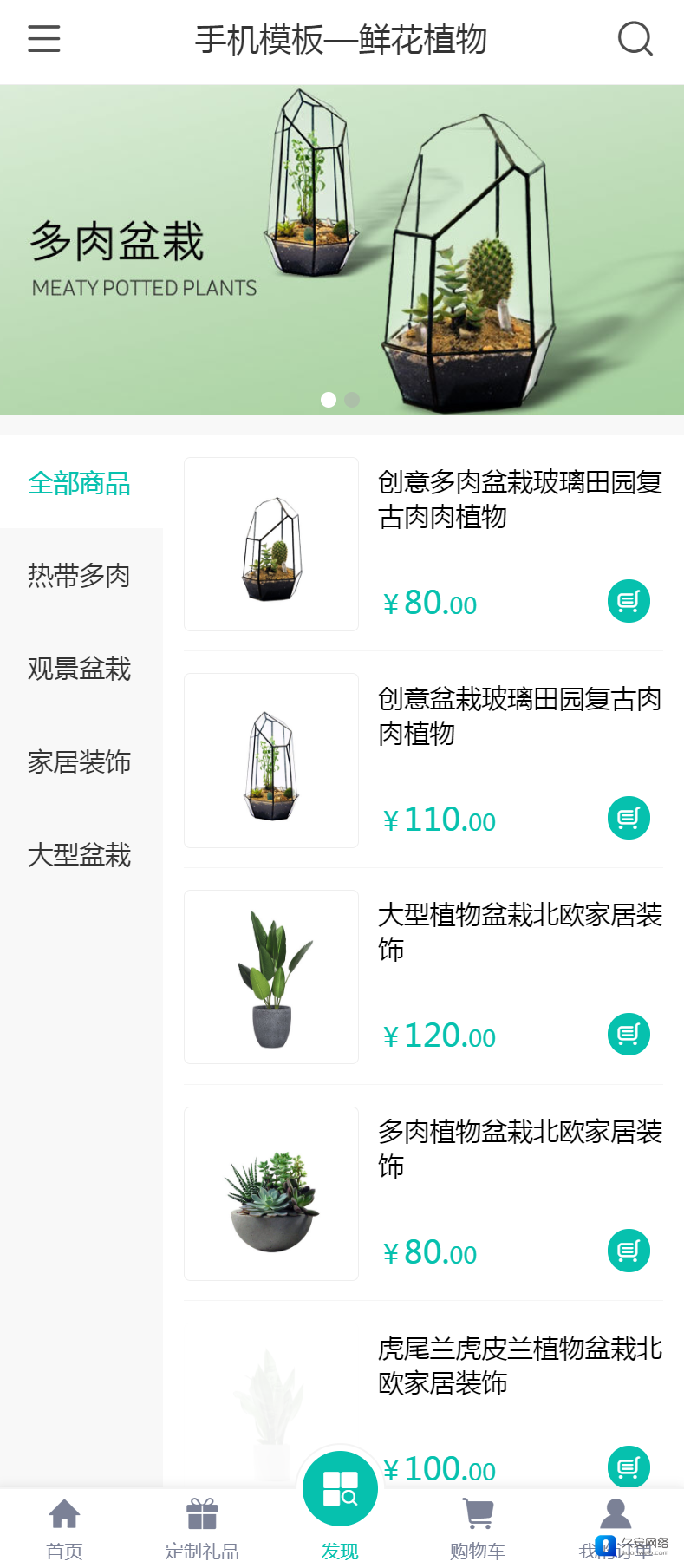
Task: Select the 全部商品 category
Action: click(79, 483)
